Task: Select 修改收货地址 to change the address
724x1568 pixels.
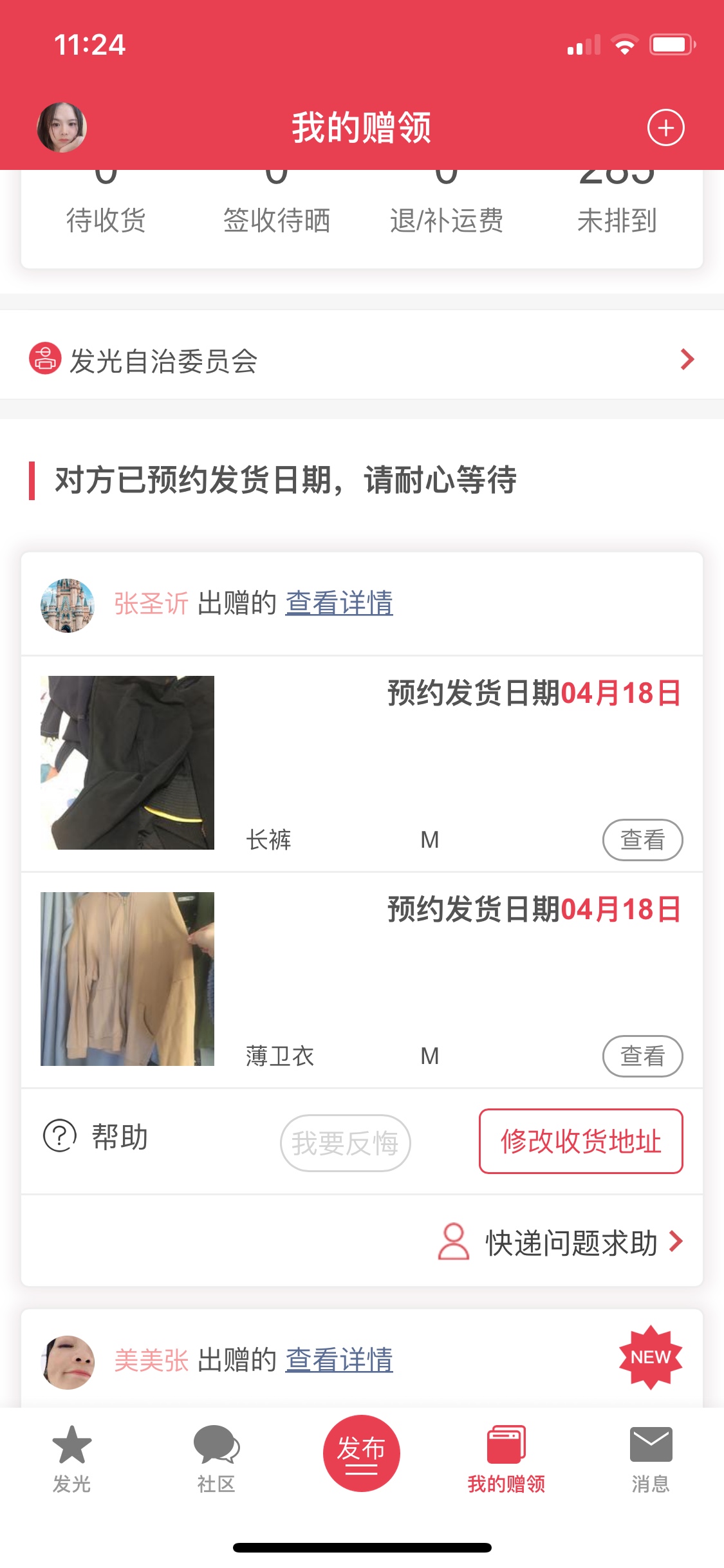Action: [x=580, y=1141]
